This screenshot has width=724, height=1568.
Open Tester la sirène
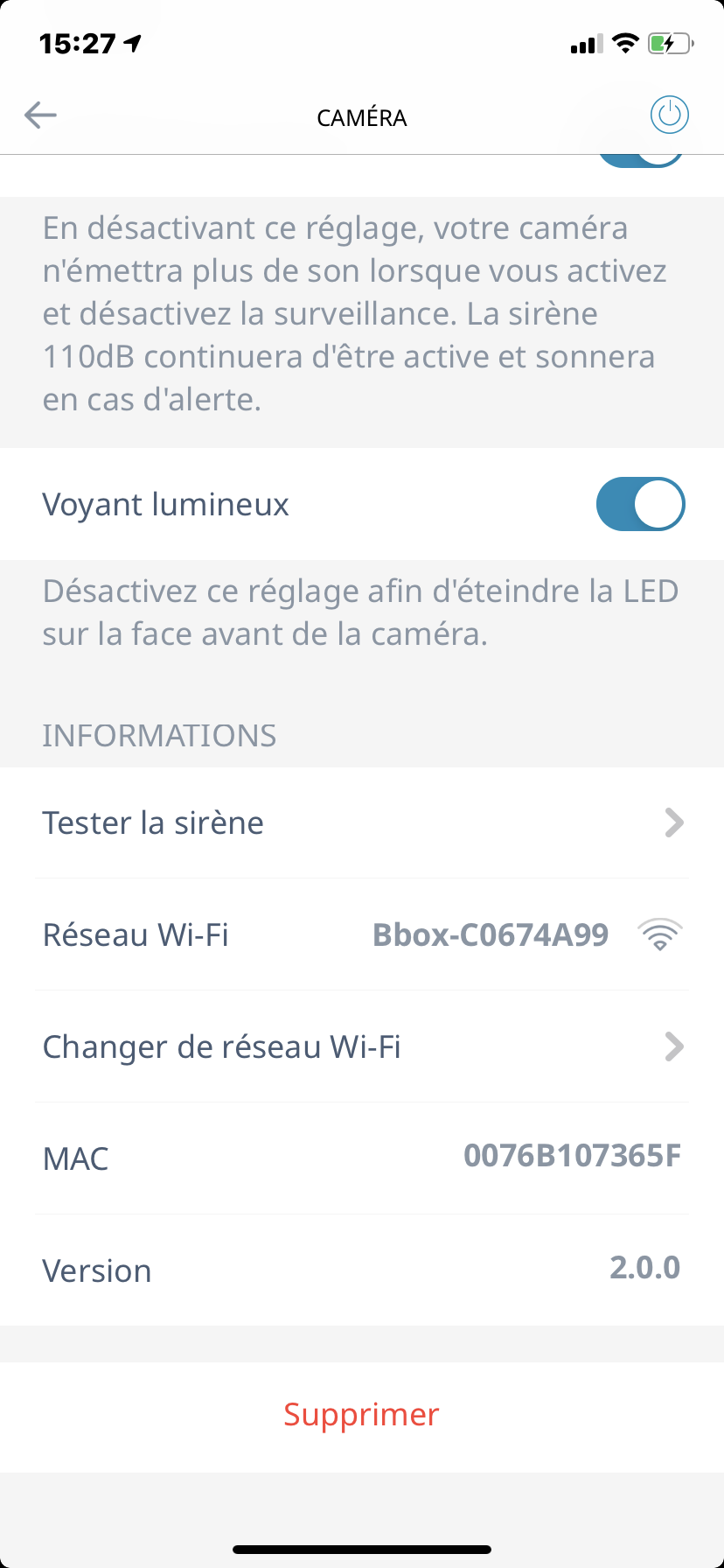pos(362,822)
